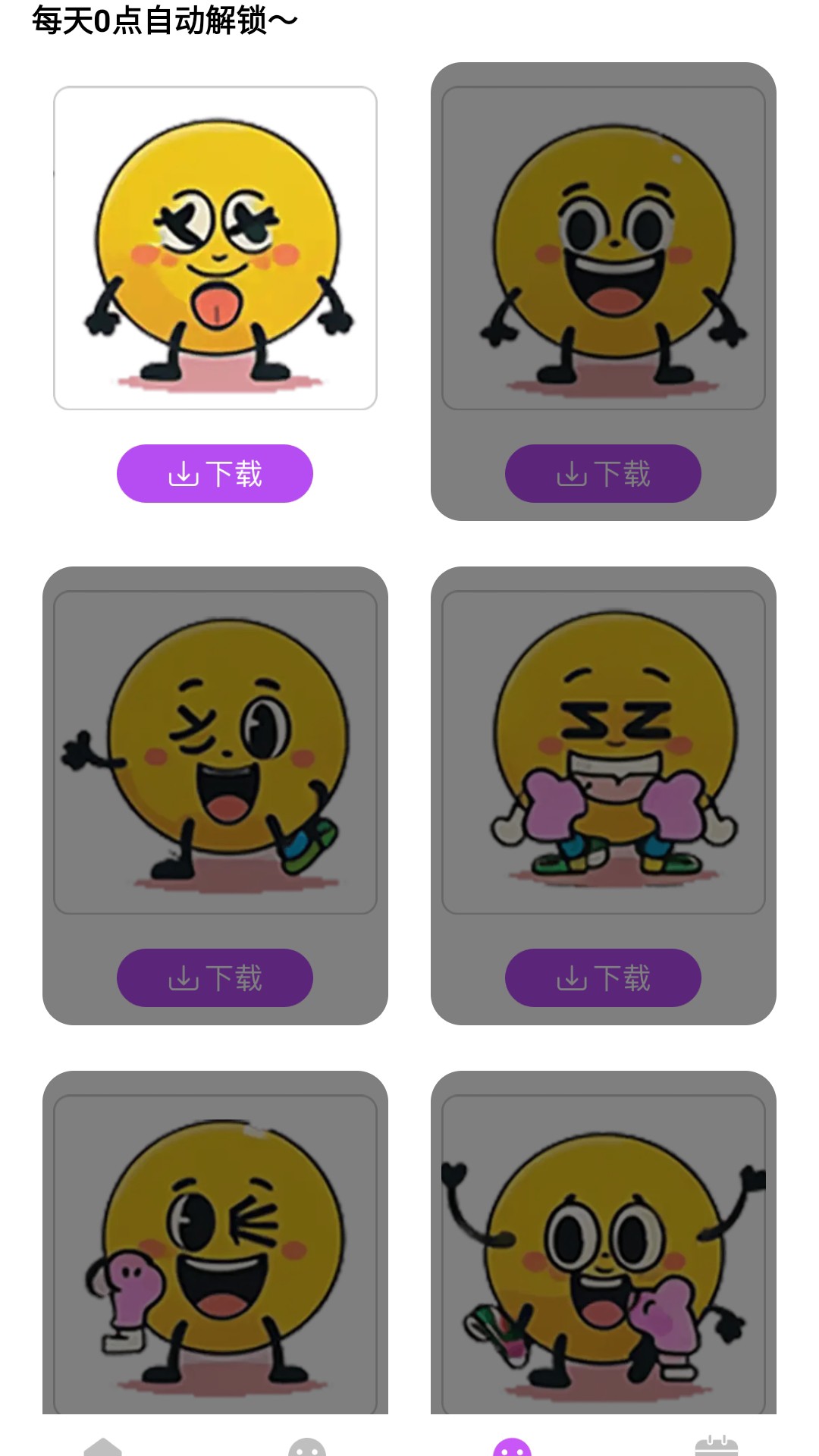The width and height of the screenshot is (819, 1456).
Task: Tap 下载 button under the laughing emoji
Action: 603,475
